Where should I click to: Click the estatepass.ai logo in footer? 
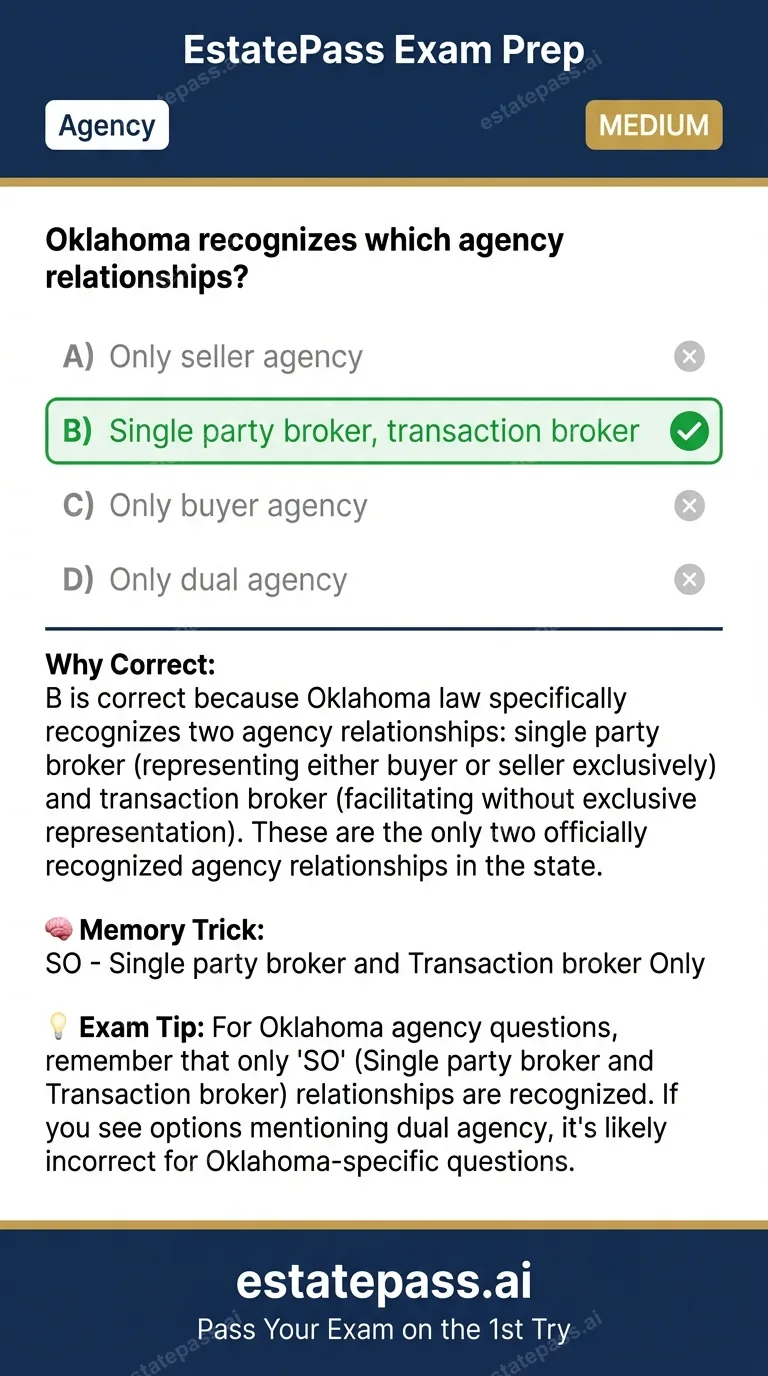coord(384,1279)
